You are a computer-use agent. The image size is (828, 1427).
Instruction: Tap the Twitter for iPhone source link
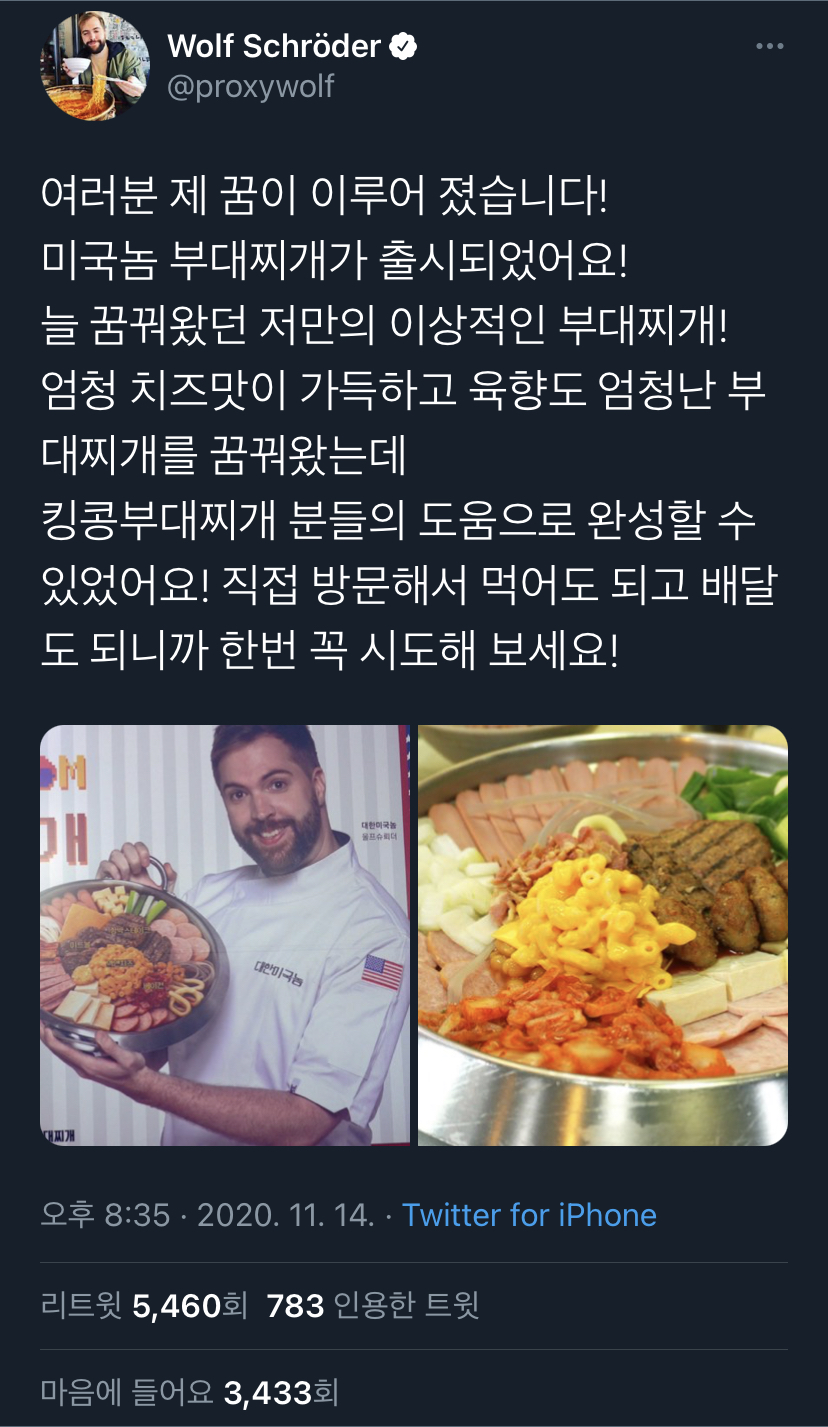529,1215
